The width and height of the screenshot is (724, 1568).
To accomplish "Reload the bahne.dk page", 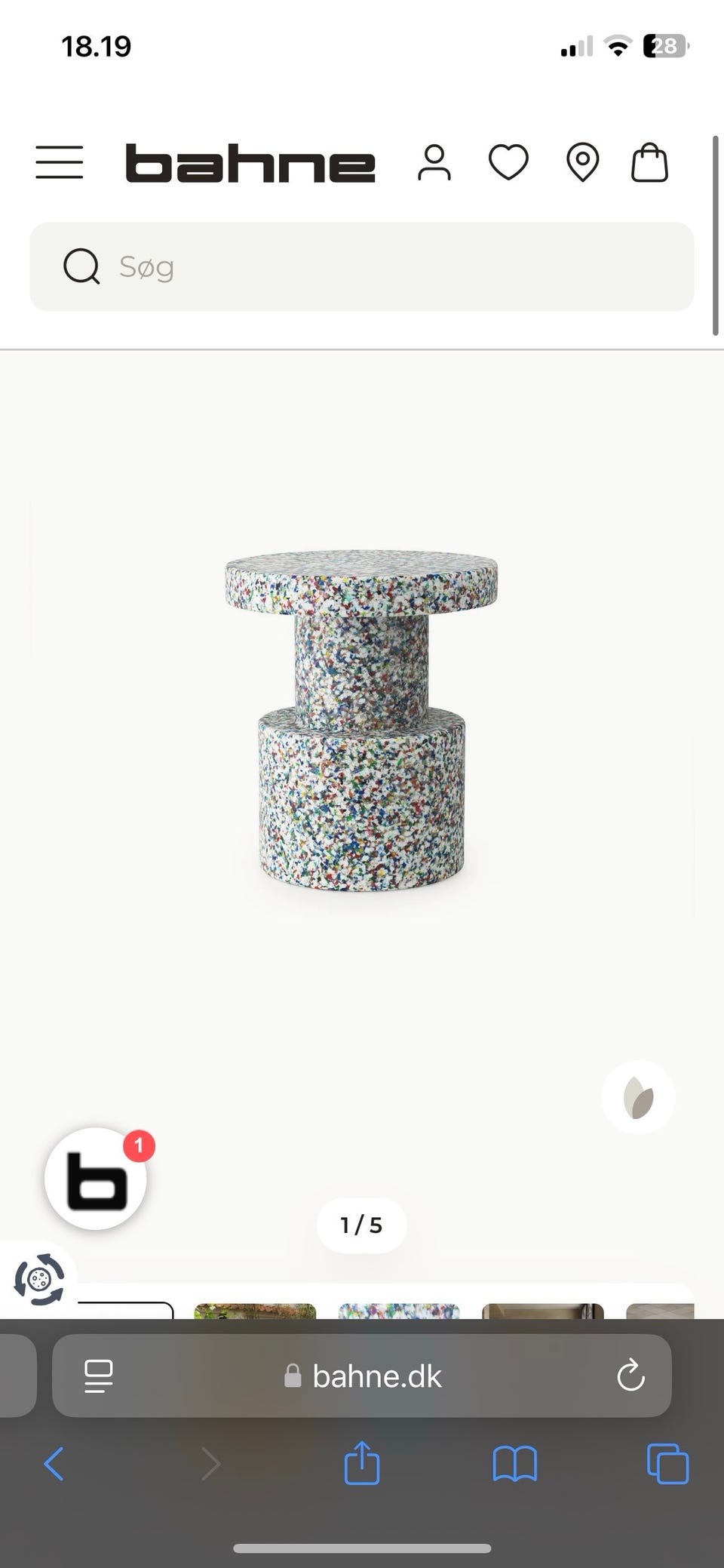I will click(630, 1376).
